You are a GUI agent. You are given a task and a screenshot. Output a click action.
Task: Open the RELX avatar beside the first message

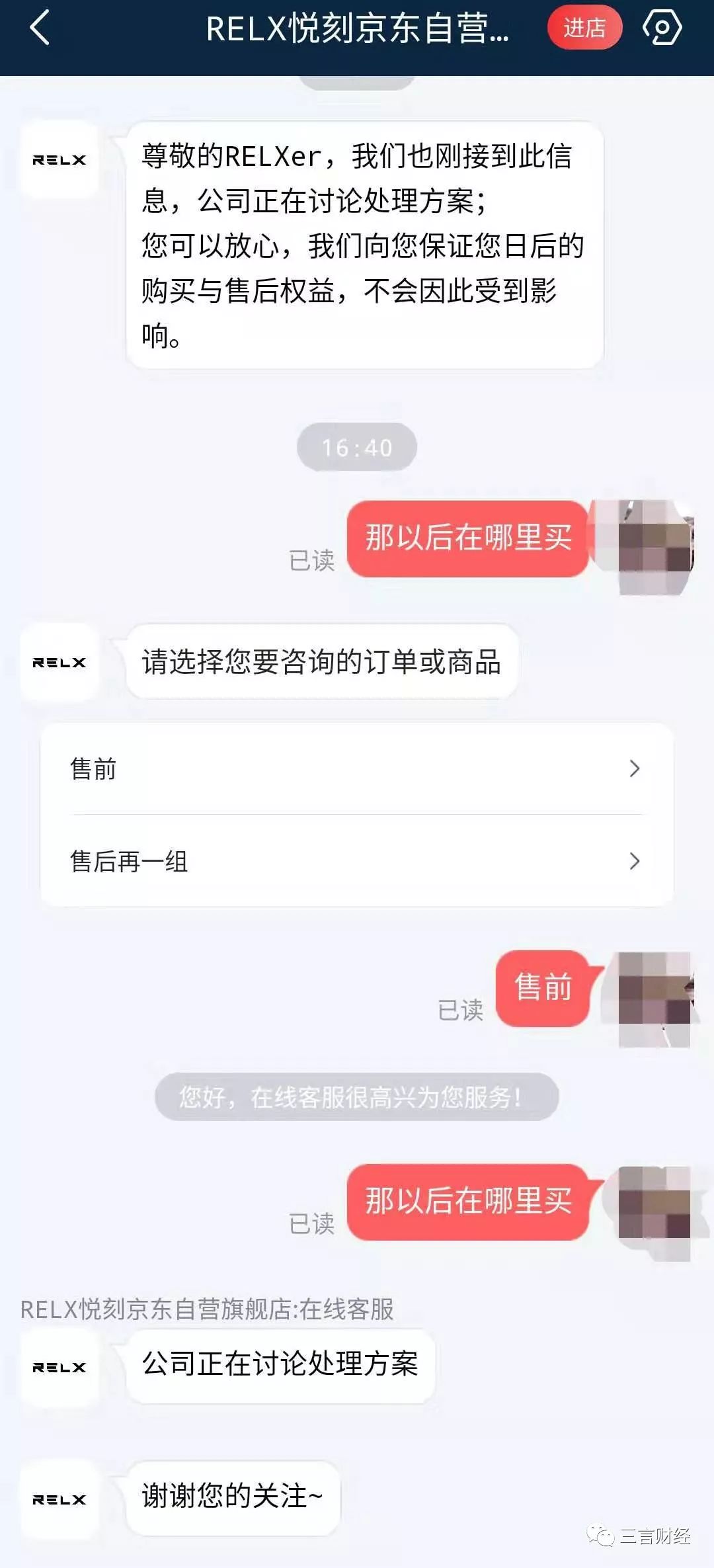[59, 159]
